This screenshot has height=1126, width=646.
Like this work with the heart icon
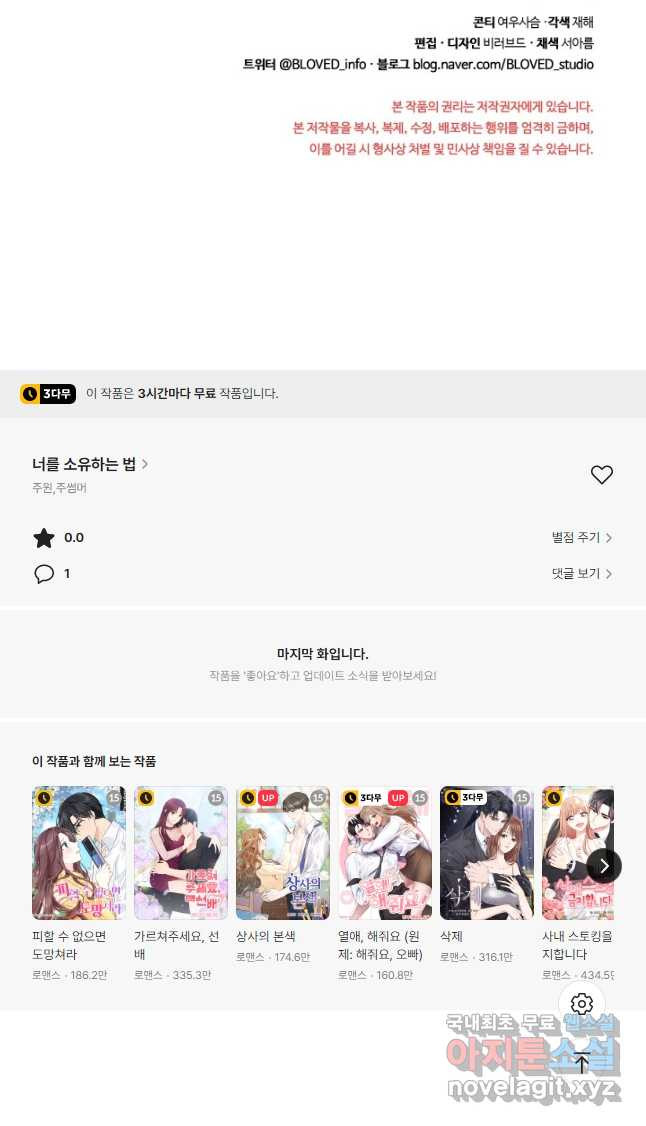click(x=601, y=475)
